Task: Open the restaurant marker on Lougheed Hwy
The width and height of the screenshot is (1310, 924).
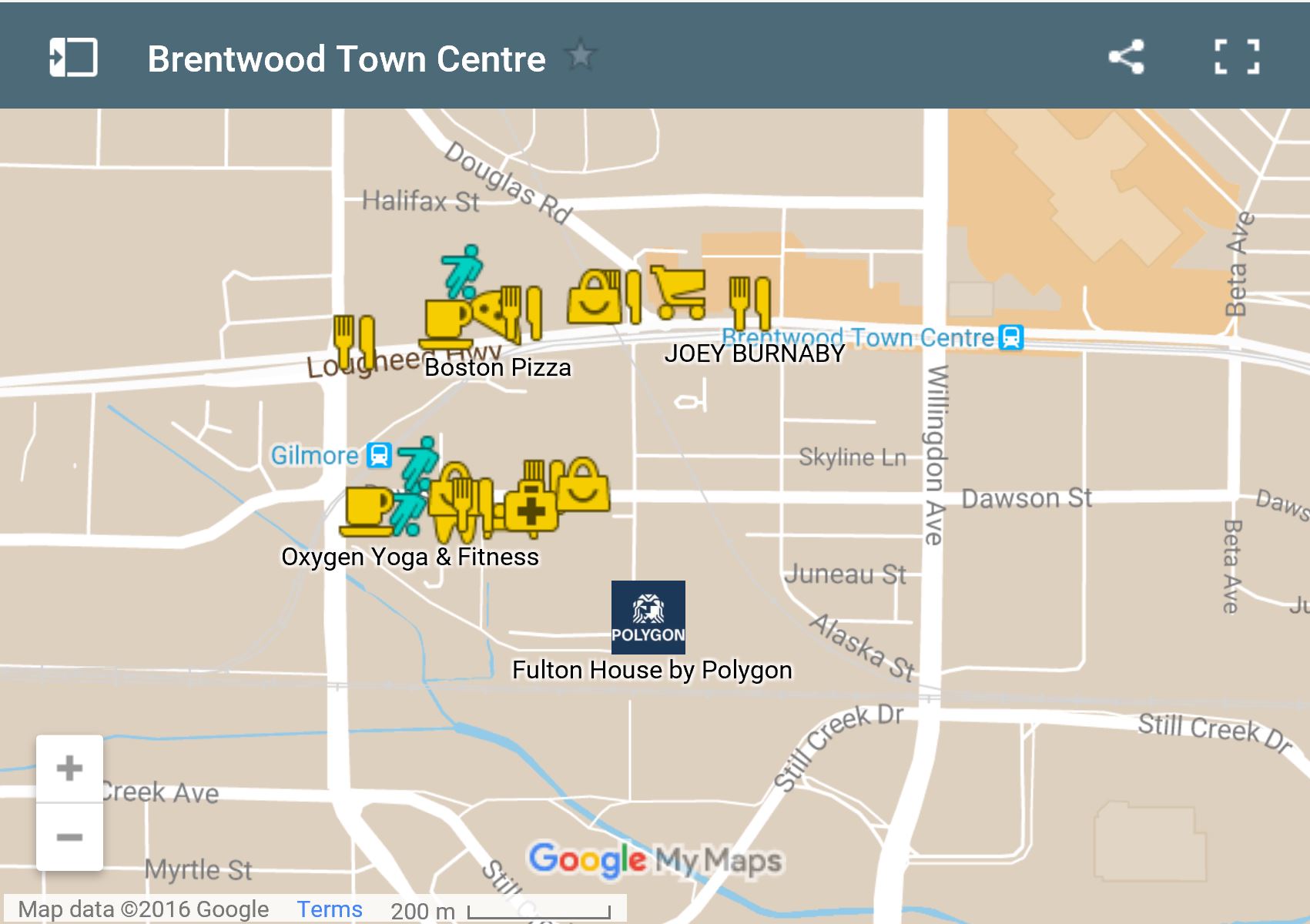Action: tap(353, 340)
